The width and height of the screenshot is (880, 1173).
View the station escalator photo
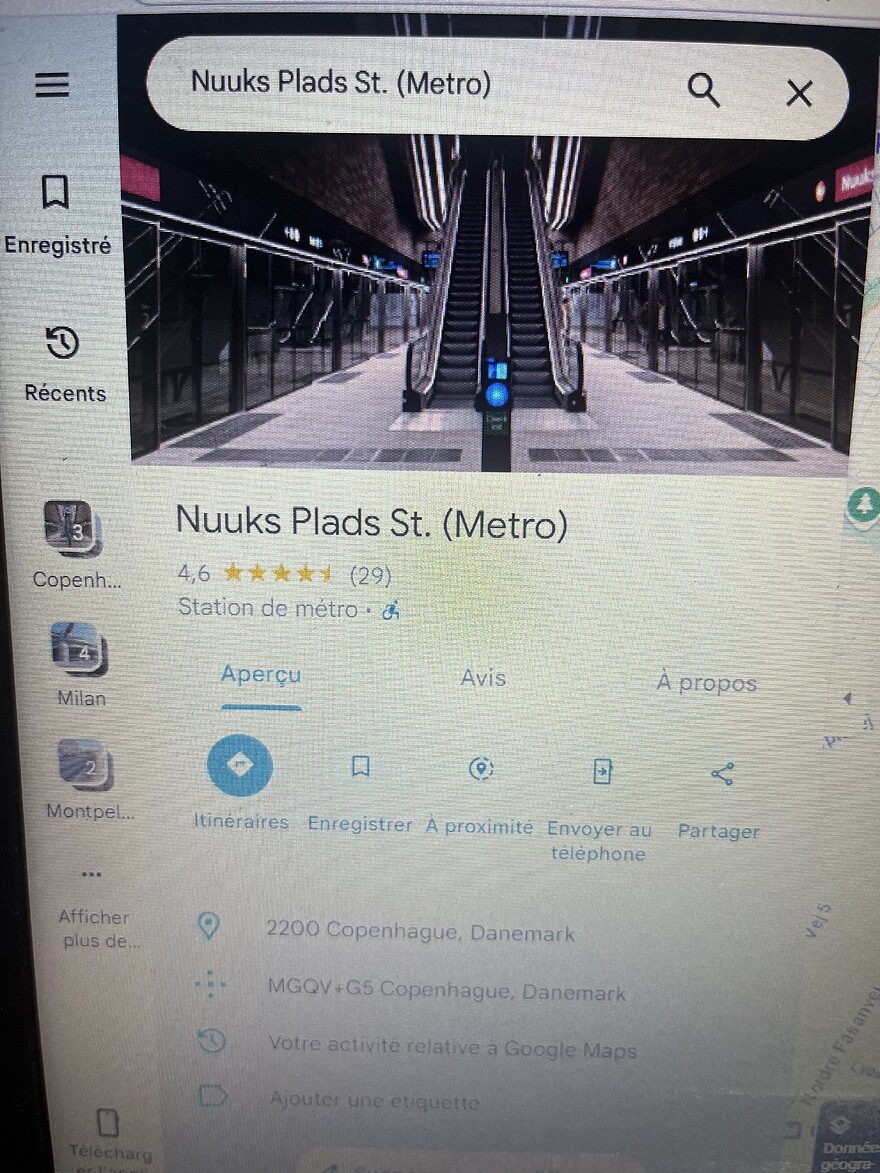click(x=490, y=300)
